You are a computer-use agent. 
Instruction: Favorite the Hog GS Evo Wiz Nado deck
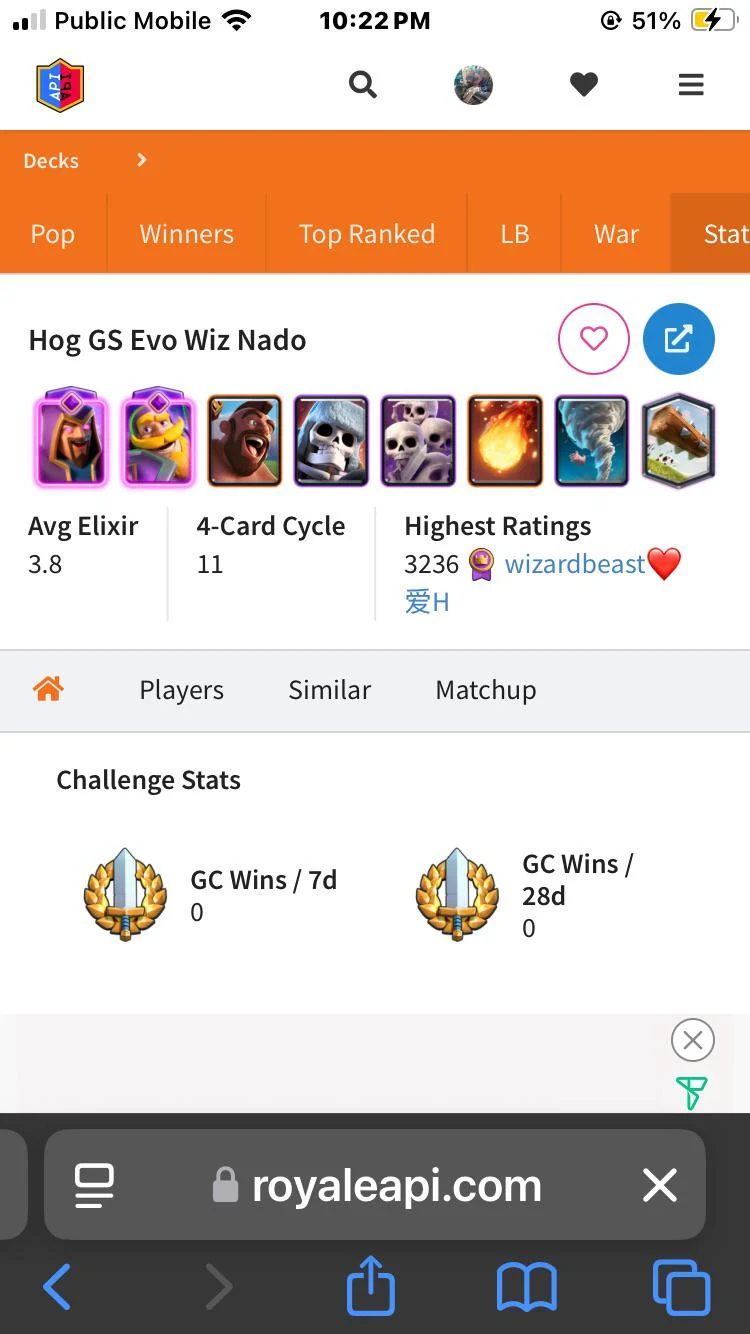pyautogui.click(x=593, y=339)
